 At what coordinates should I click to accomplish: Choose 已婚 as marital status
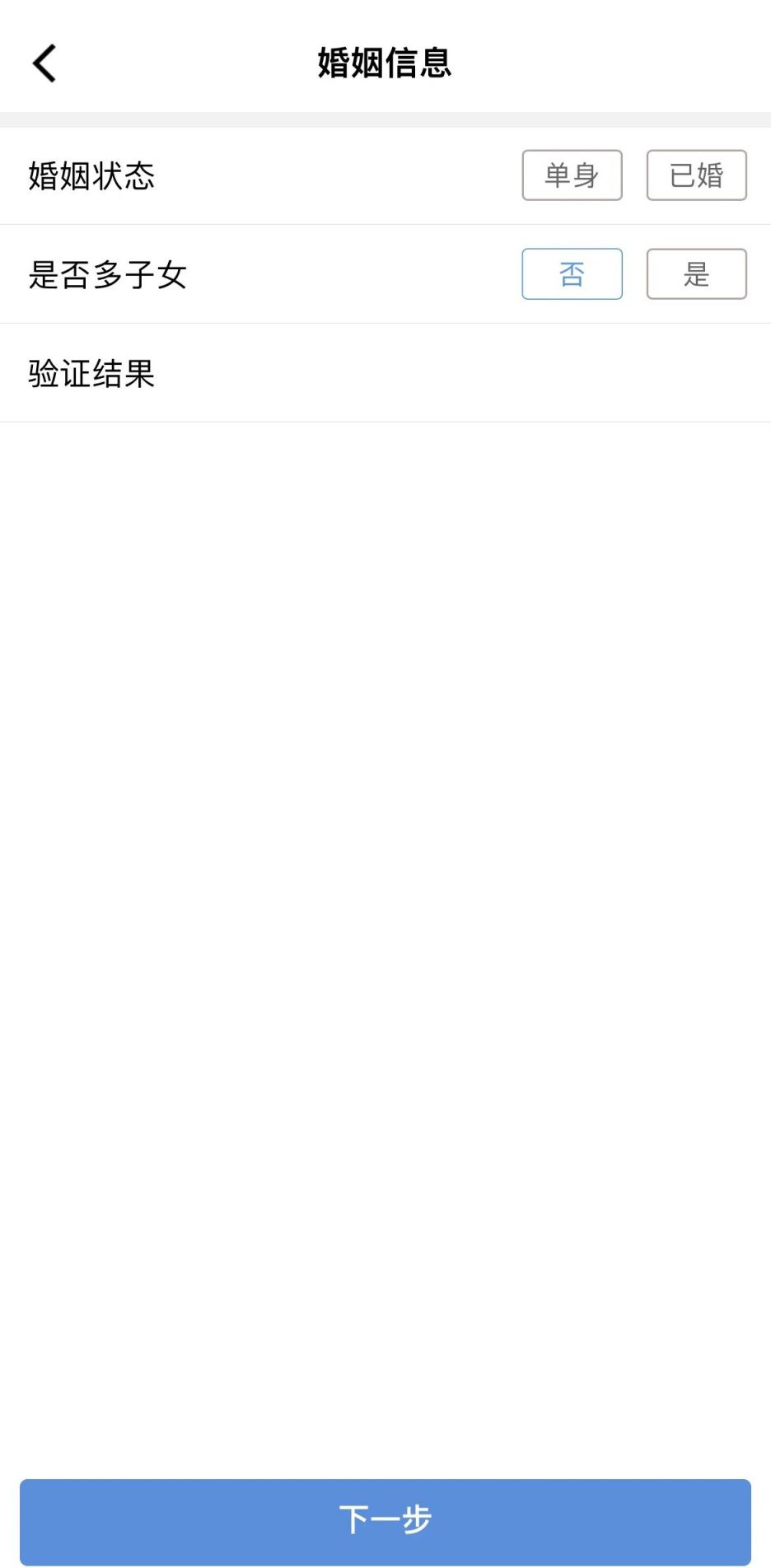tap(696, 175)
